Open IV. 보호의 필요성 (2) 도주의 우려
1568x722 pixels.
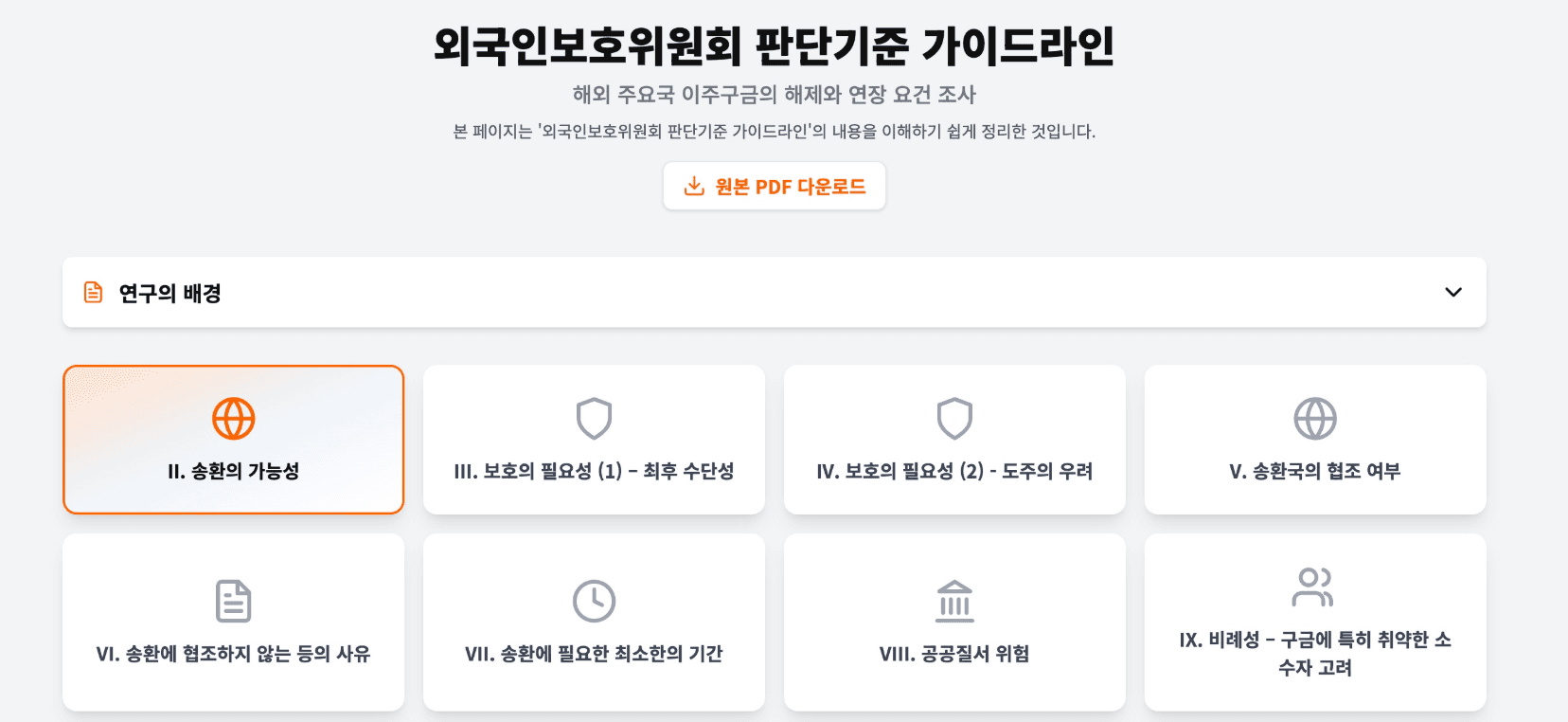click(x=954, y=441)
